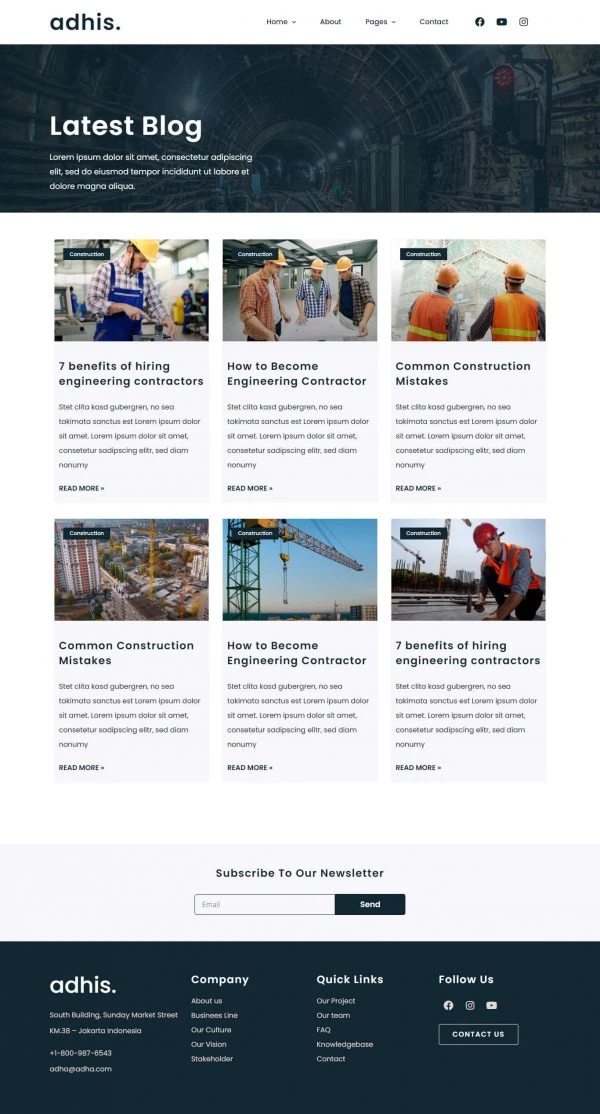The width and height of the screenshot is (600, 1114).
Task: Expand the Home menu in the navigation
Action: pyautogui.click(x=281, y=22)
